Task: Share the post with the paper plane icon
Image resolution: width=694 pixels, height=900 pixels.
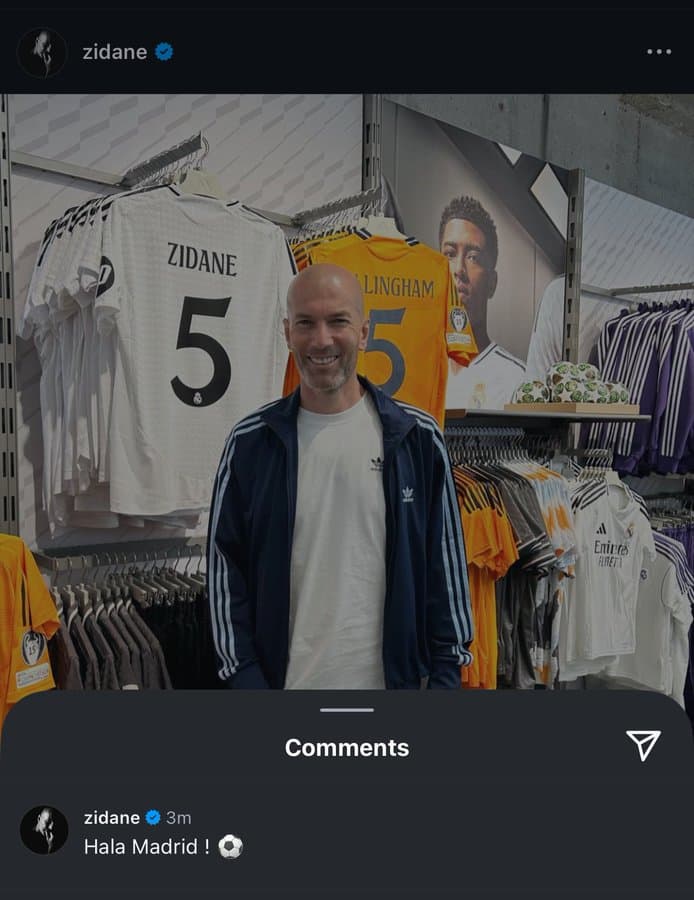Action: [x=643, y=745]
